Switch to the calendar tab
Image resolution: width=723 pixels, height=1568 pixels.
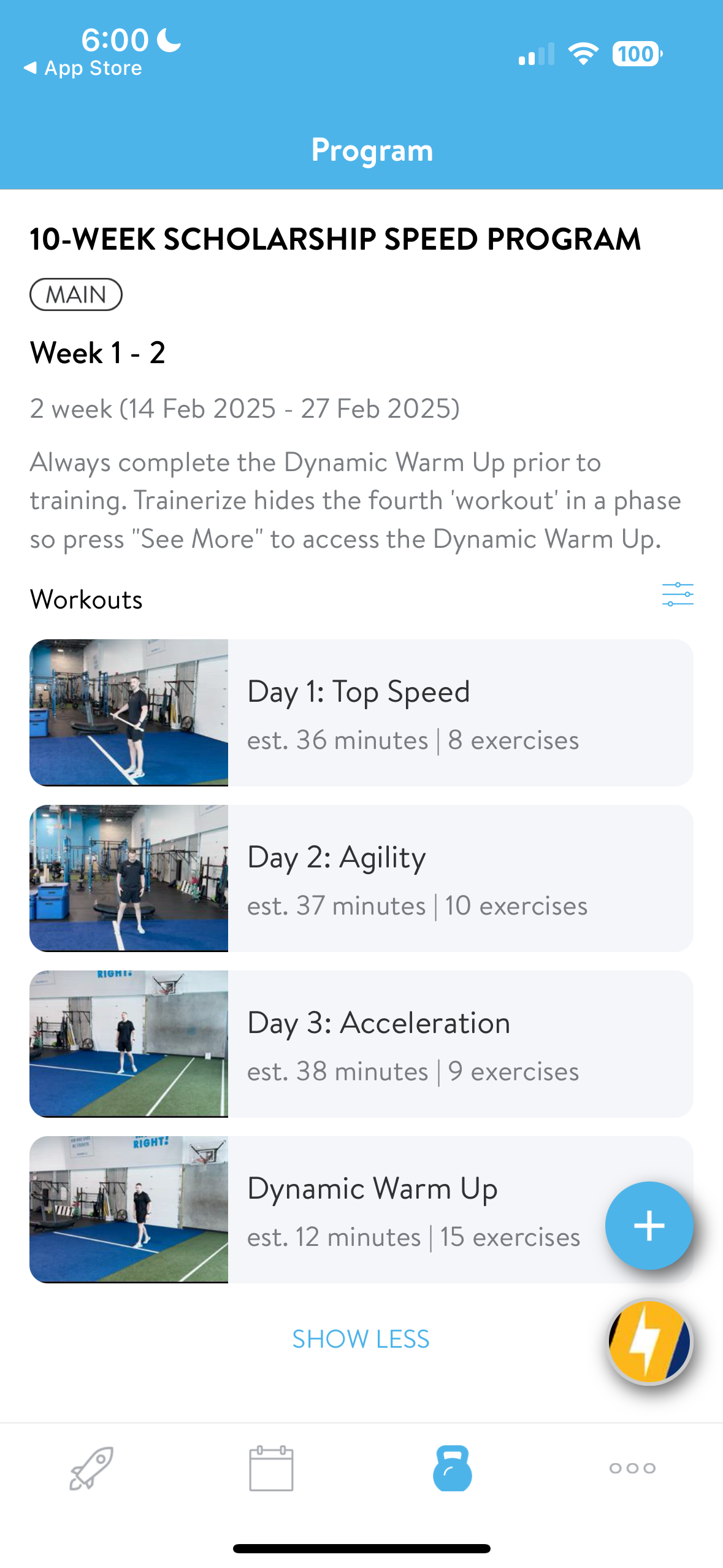coord(271,1468)
